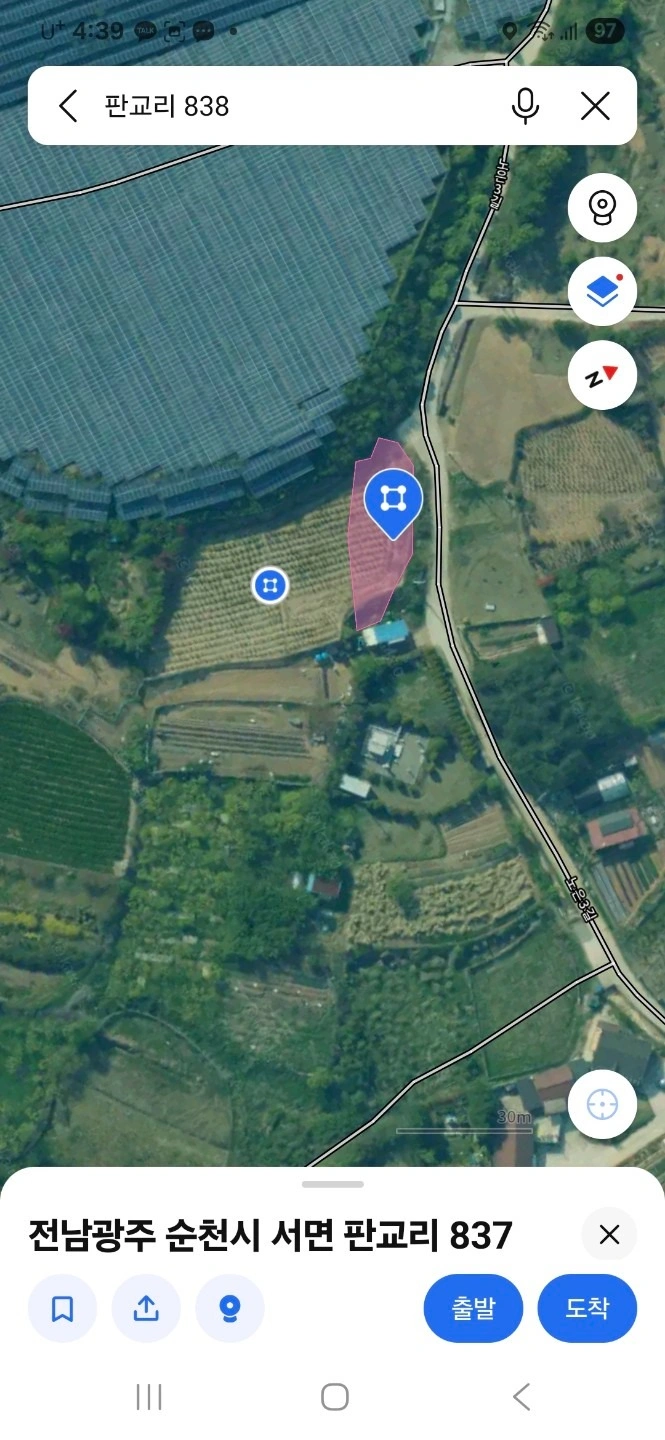The height and width of the screenshot is (1440, 665).
Task: Start voice search with the microphone
Action: (x=525, y=106)
